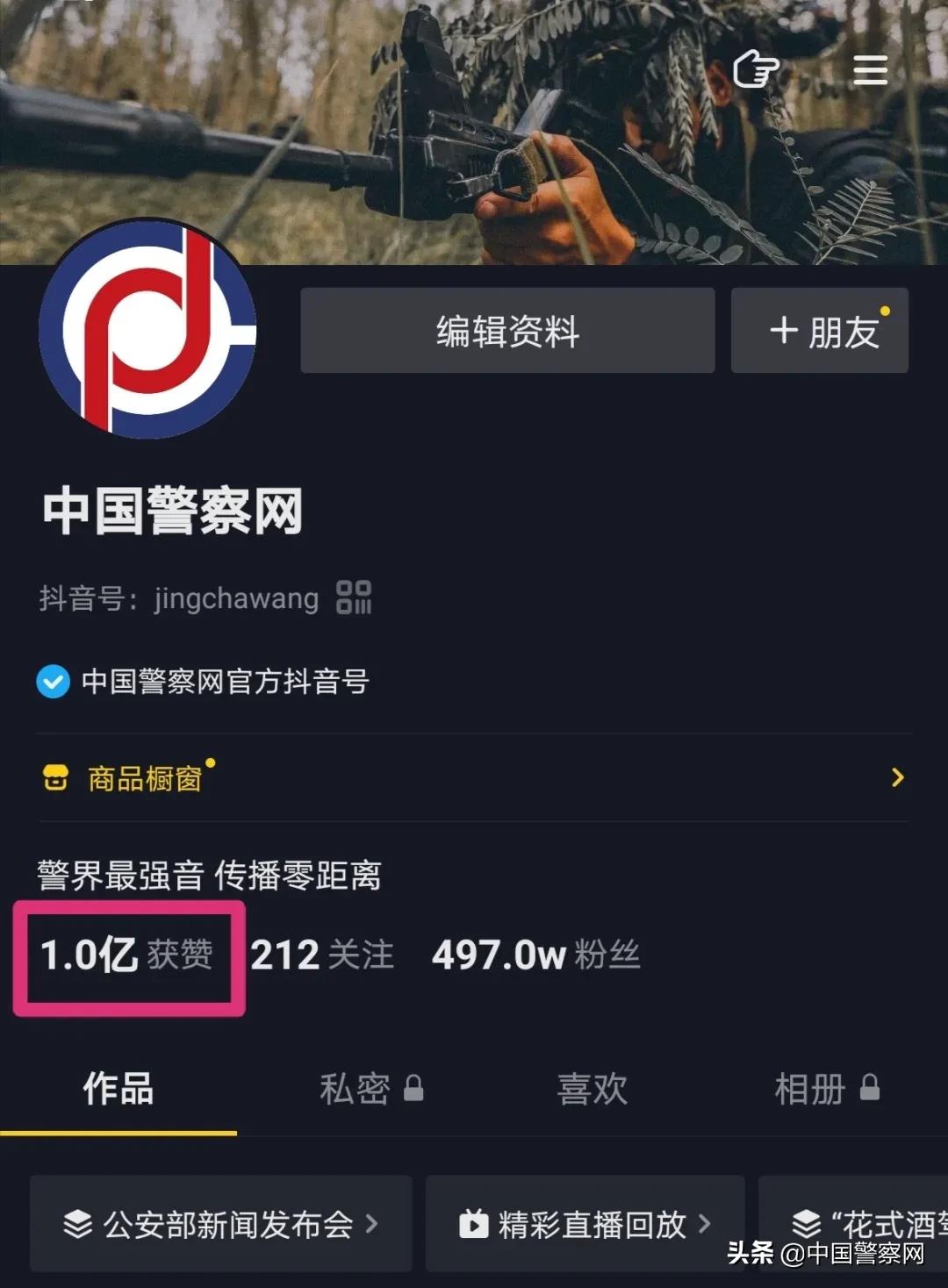Image resolution: width=948 pixels, height=1288 pixels.
Task: Tap the highlighted 1.0亿获赞 likes counter
Action: (126, 955)
